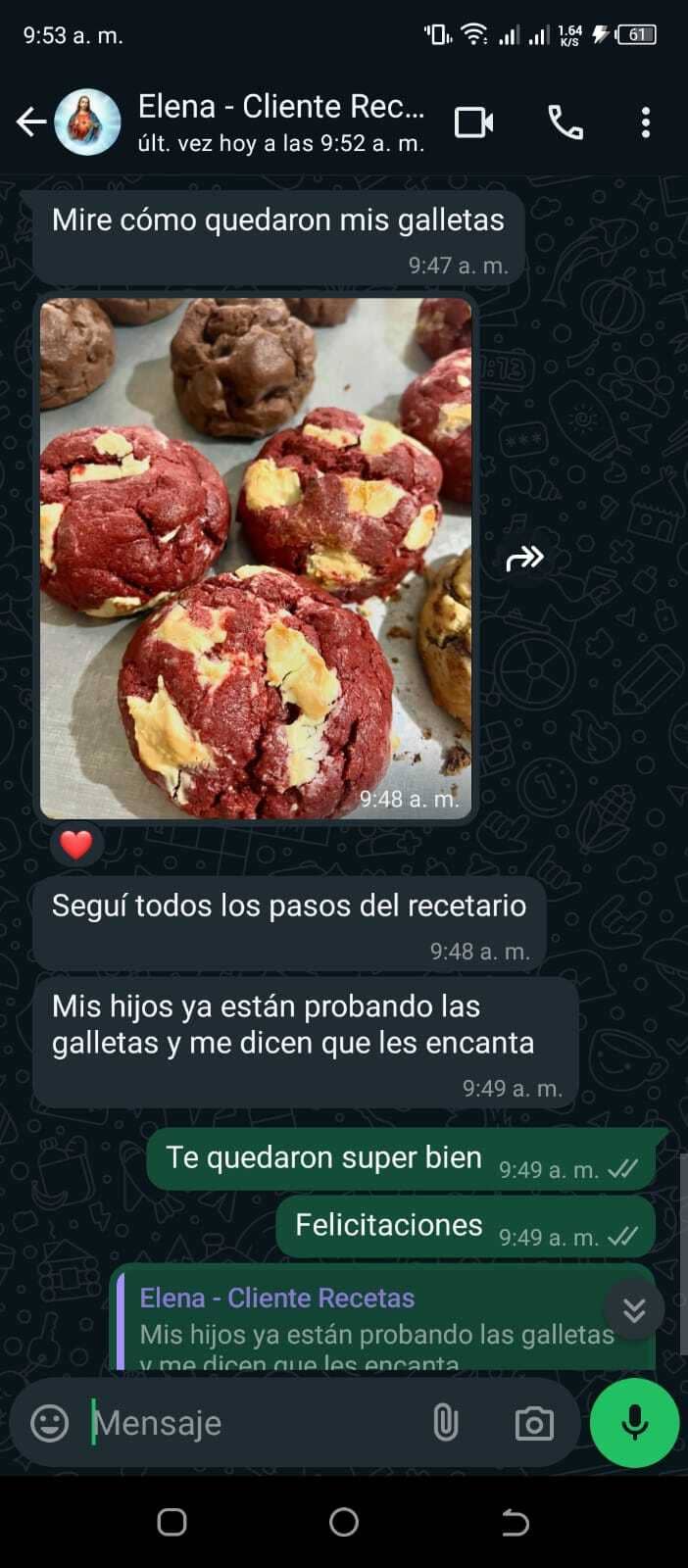Start a voice call with Elena
This screenshot has width=688, height=1568.
tap(565, 122)
